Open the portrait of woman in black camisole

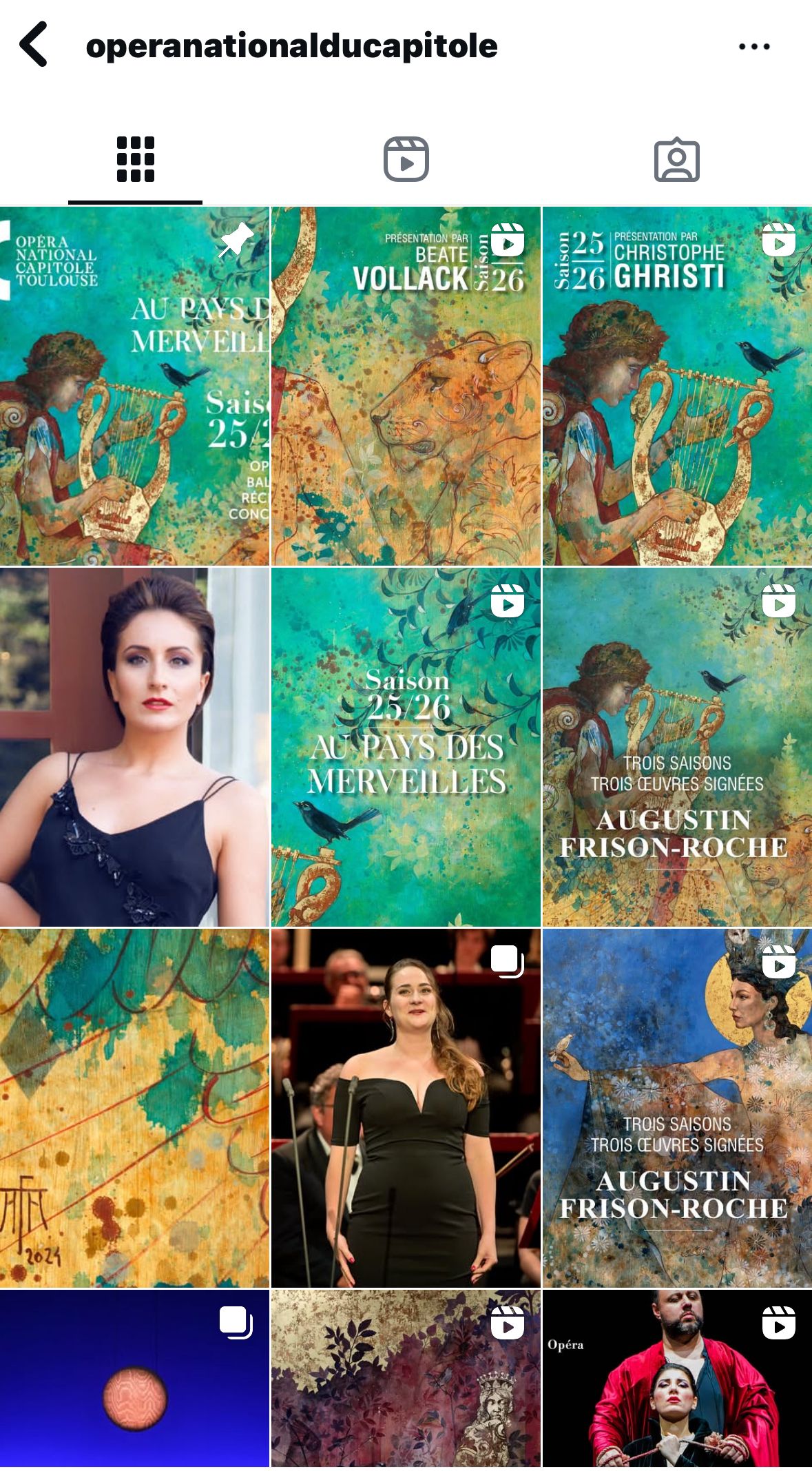pos(134,747)
